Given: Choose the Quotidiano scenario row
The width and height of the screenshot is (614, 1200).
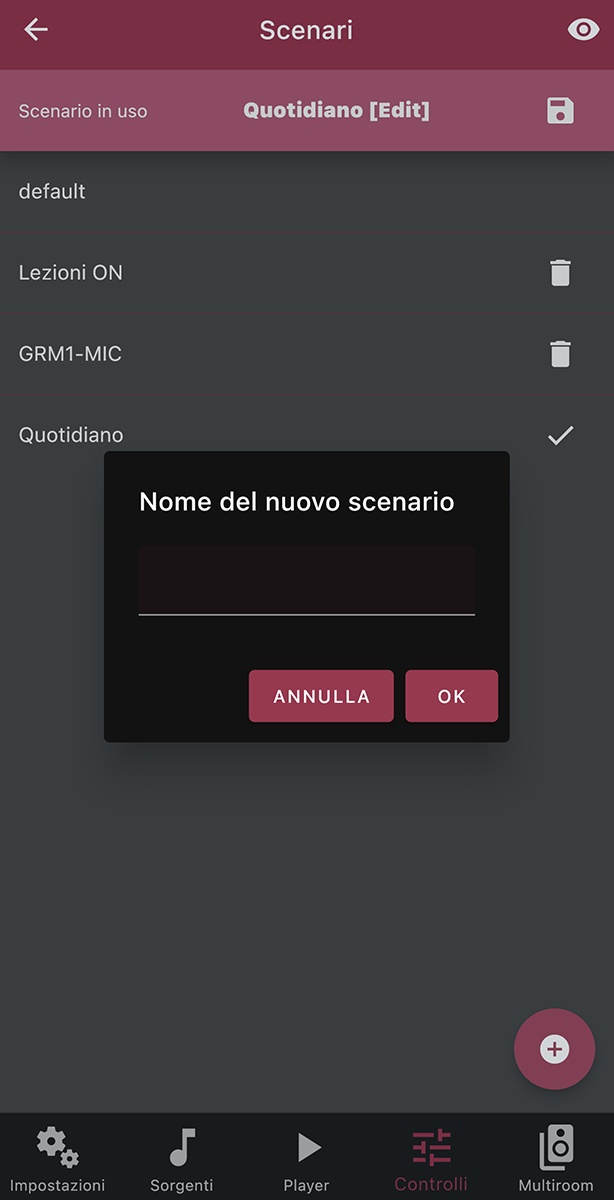Looking at the screenshot, I should tap(71, 435).
